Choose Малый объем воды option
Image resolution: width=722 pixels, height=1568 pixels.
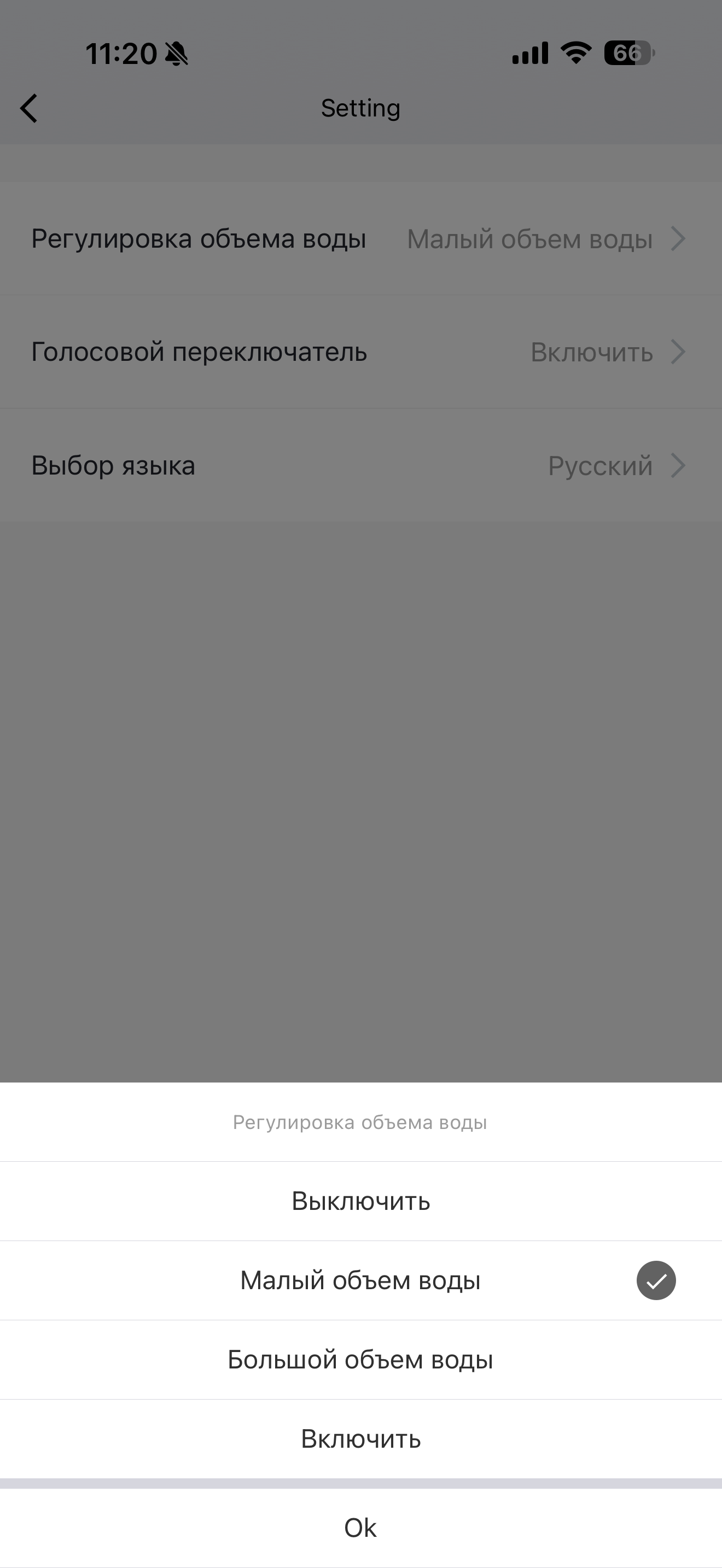point(360,1280)
